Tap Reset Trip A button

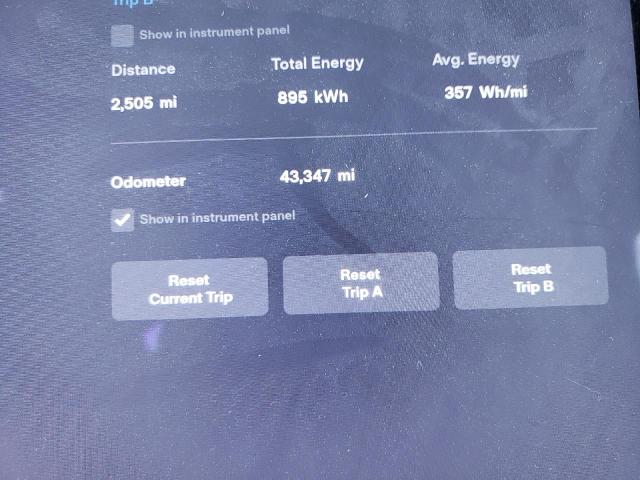[361, 283]
